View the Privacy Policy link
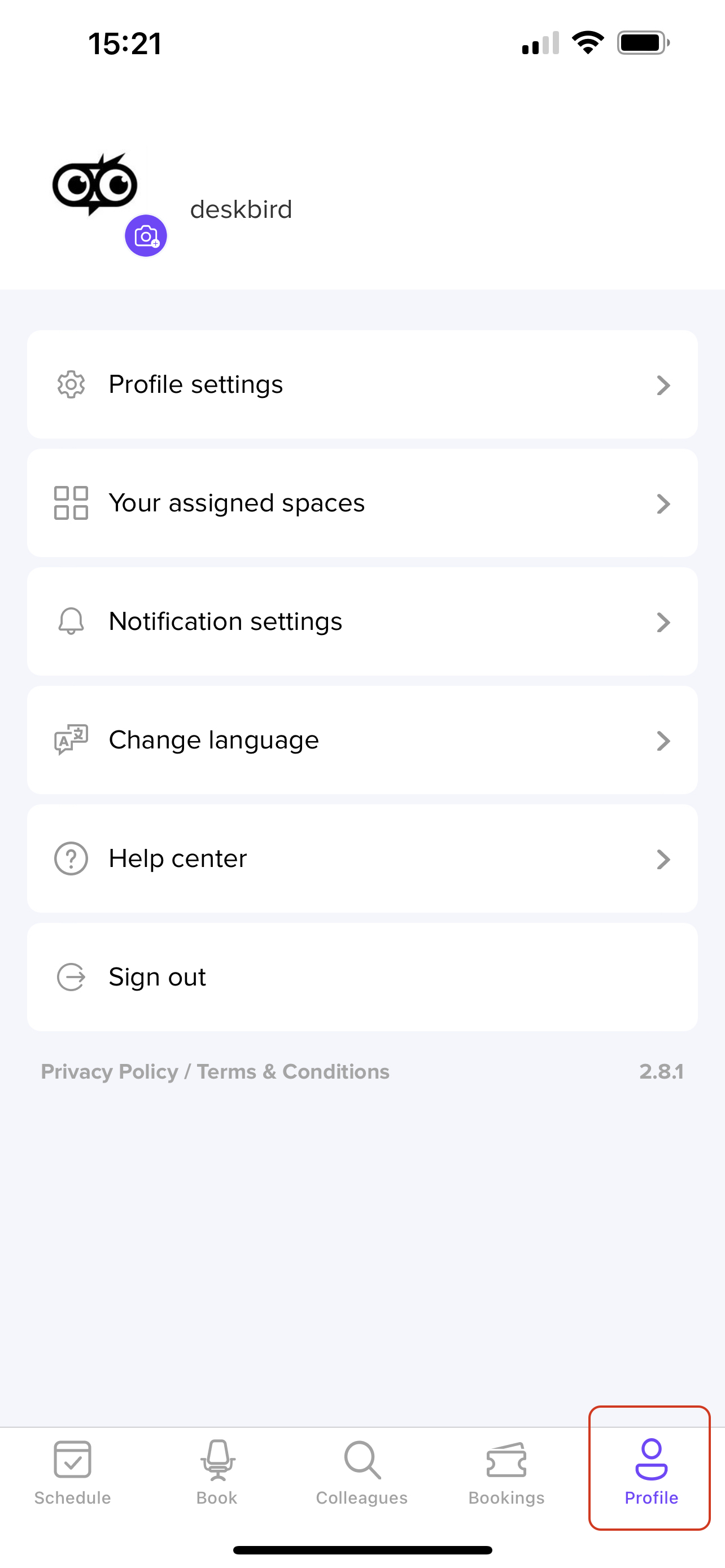 pos(110,1071)
